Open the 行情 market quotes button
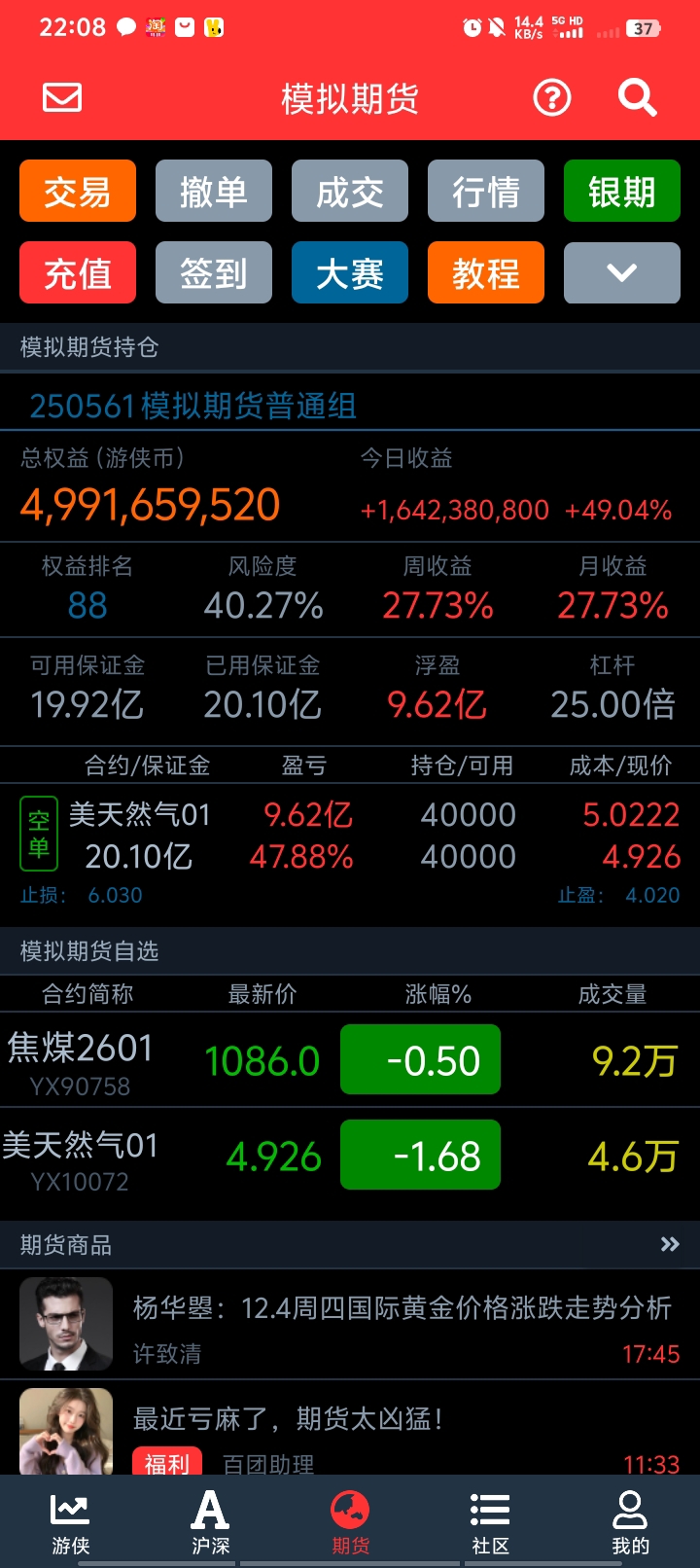This screenshot has height=1568, width=700. [x=486, y=192]
